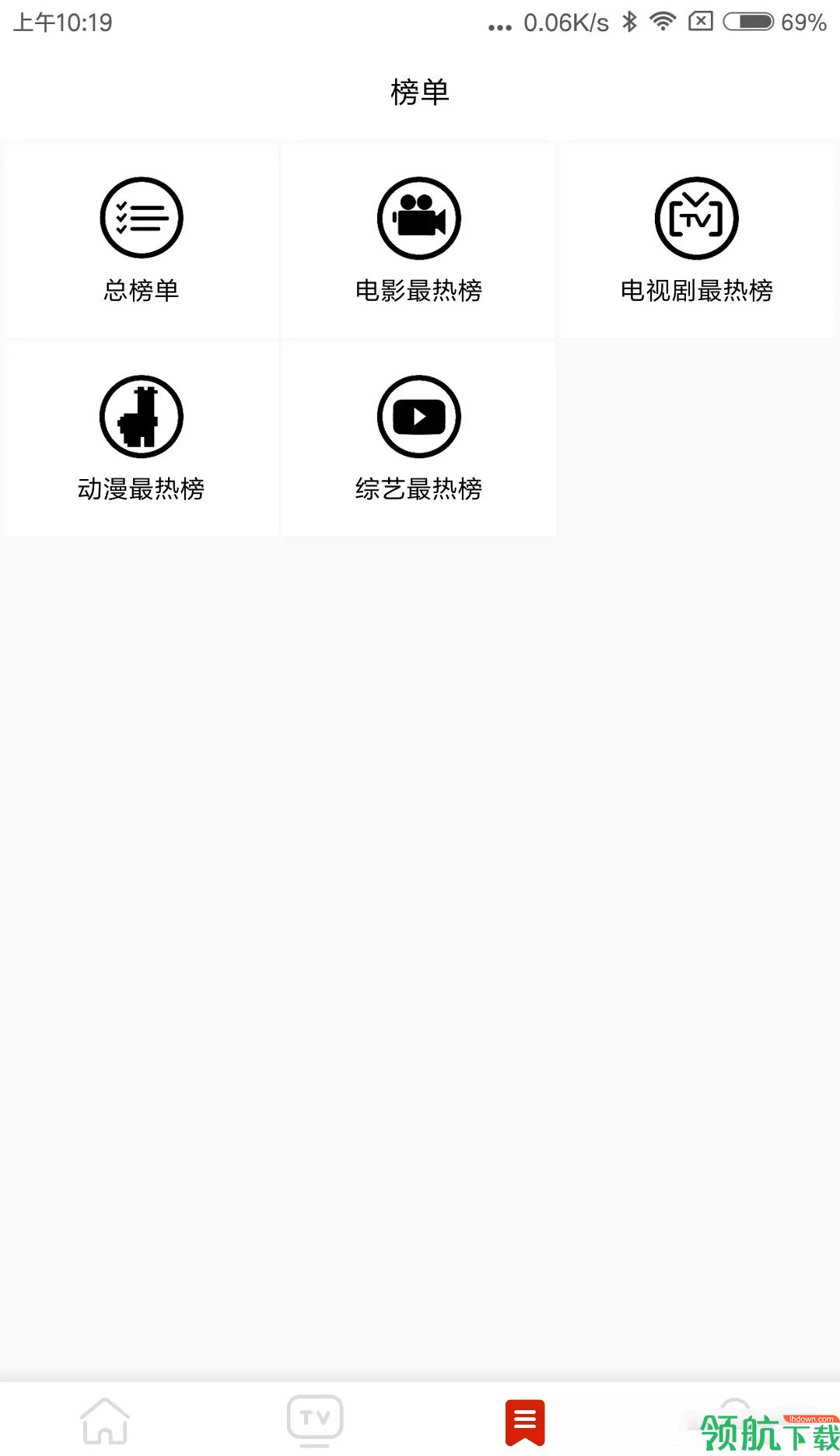Select the home icon in bottom navigation
840x1456 pixels.
pyautogui.click(x=105, y=1419)
